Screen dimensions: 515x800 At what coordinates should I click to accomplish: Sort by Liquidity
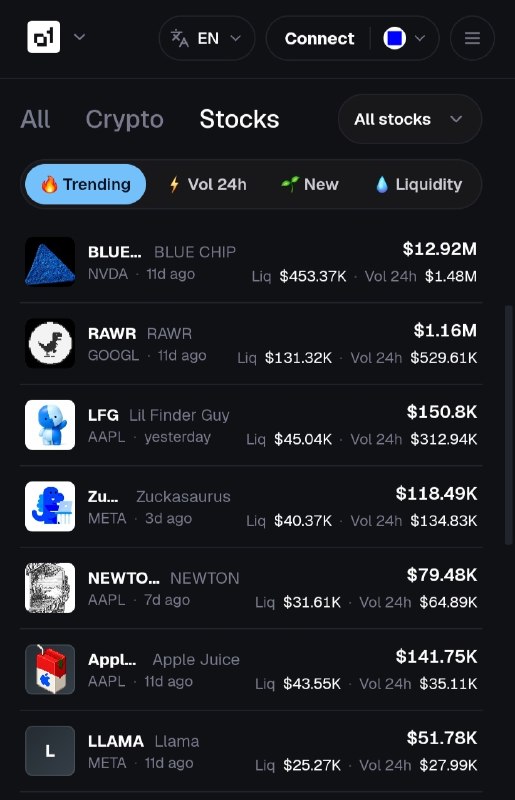(x=419, y=184)
